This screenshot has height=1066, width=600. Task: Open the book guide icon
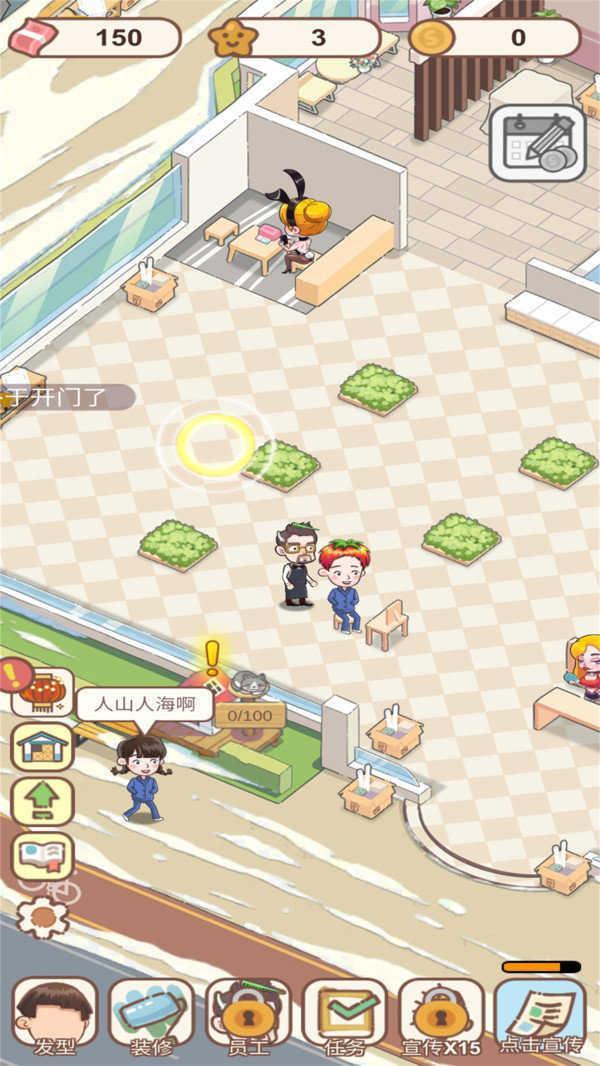click(42, 856)
